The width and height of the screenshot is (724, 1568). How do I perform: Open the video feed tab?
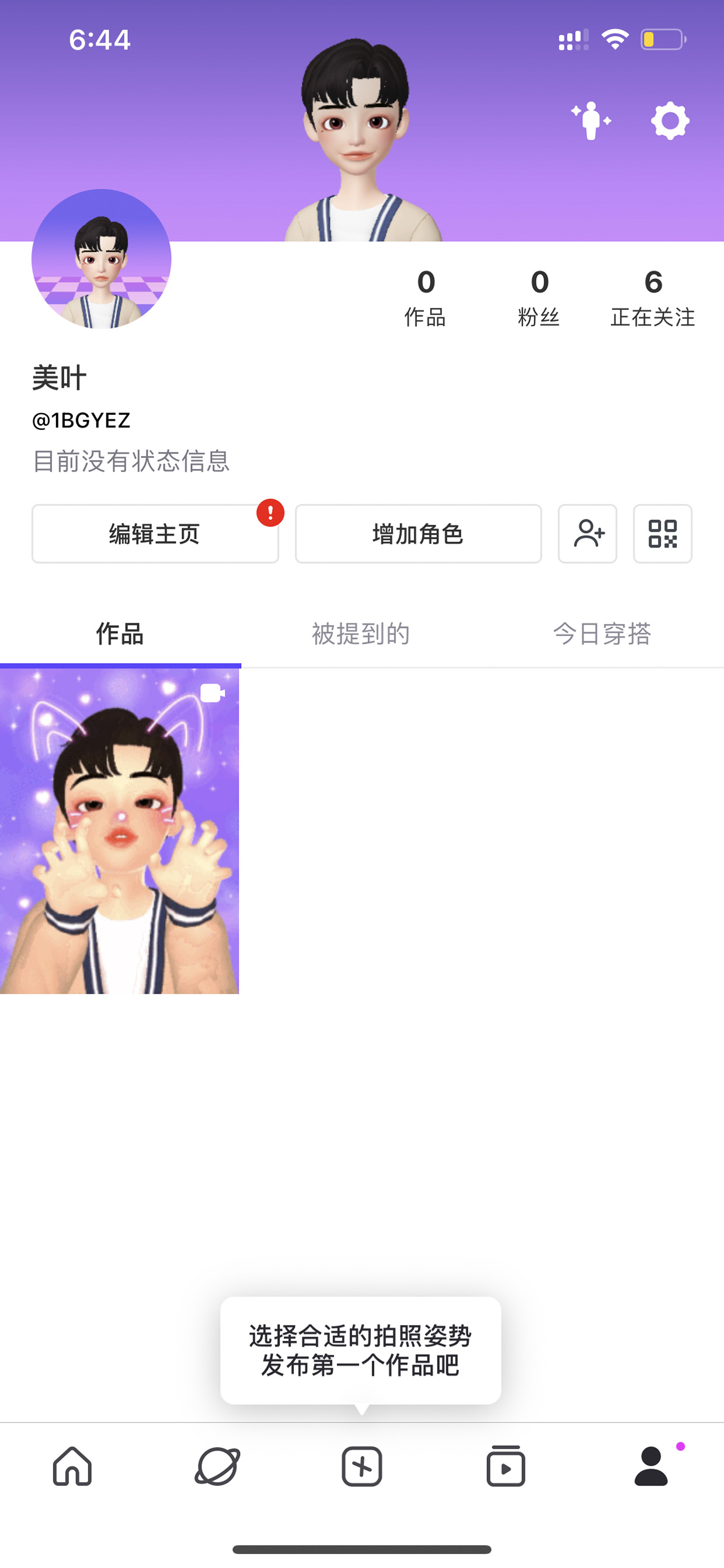506,1466
